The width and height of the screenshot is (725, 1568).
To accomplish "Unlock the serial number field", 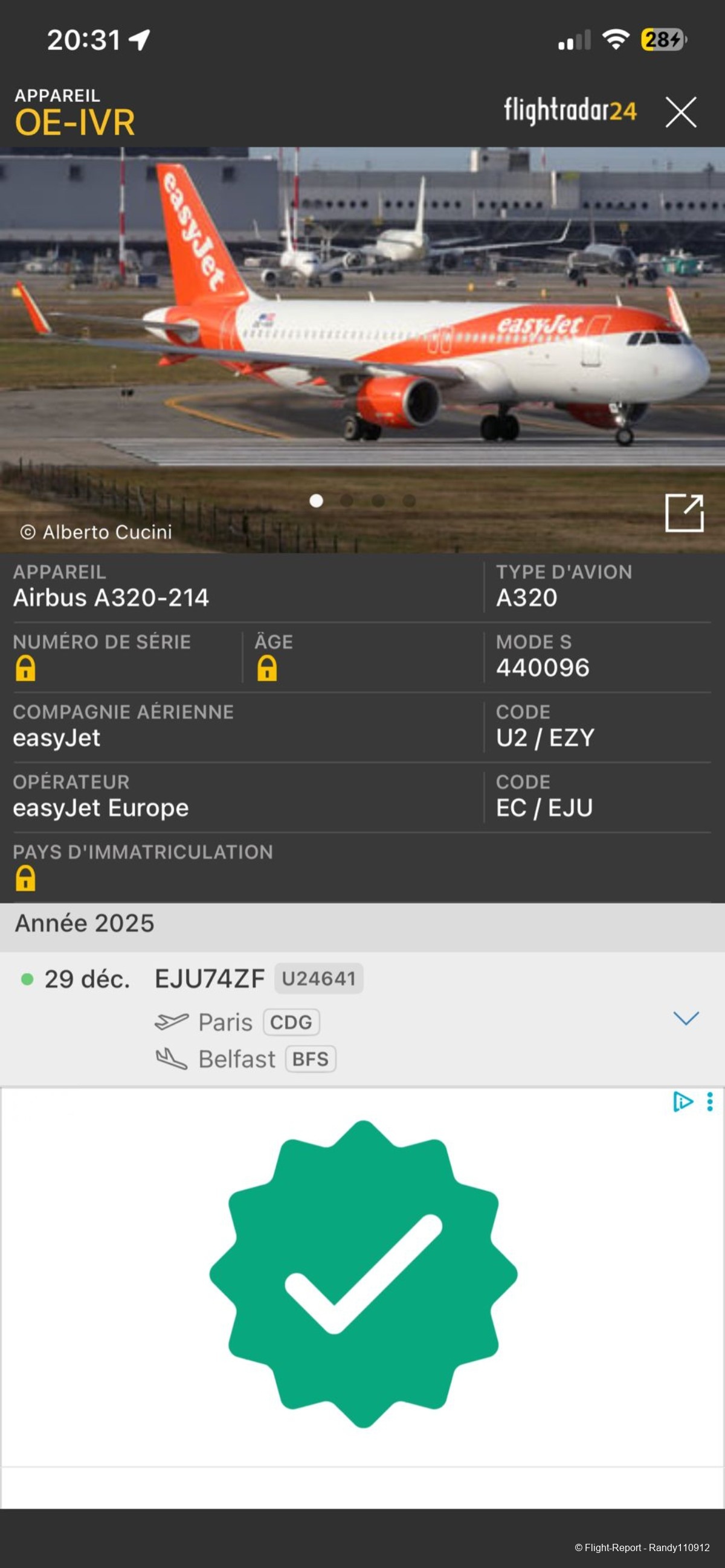I will click(25, 668).
